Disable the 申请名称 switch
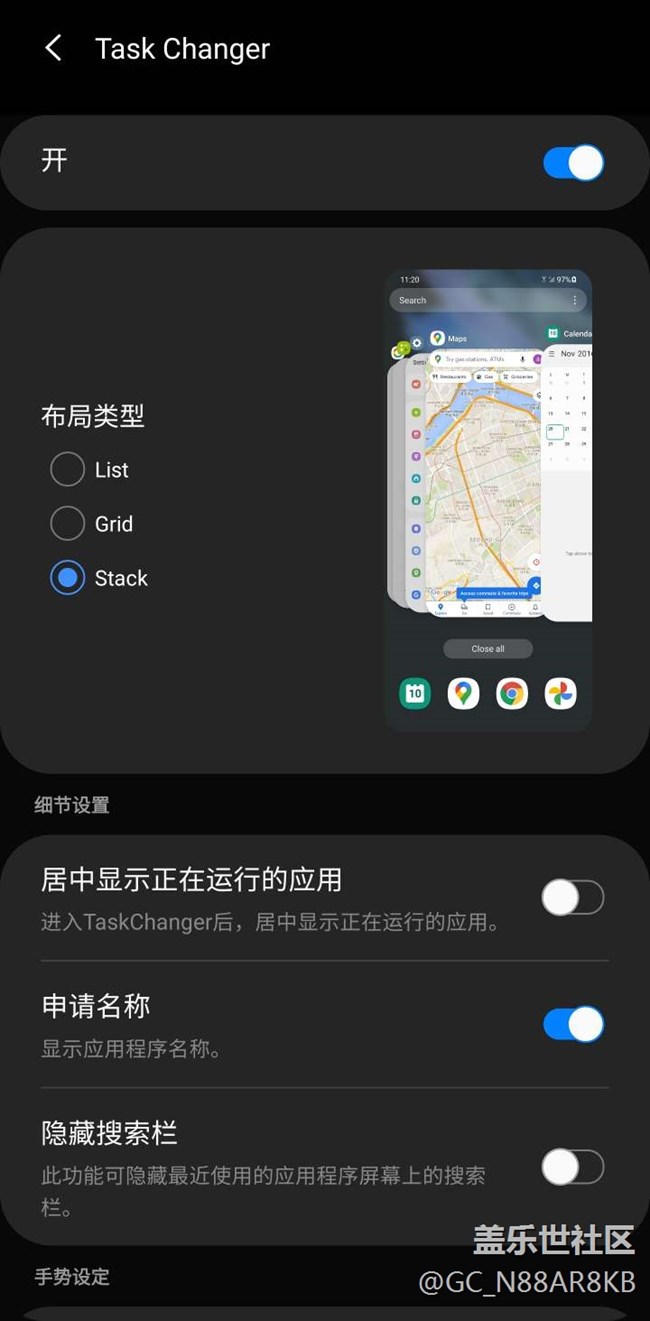Screen dimensions: 650x1321 (573, 1024)
